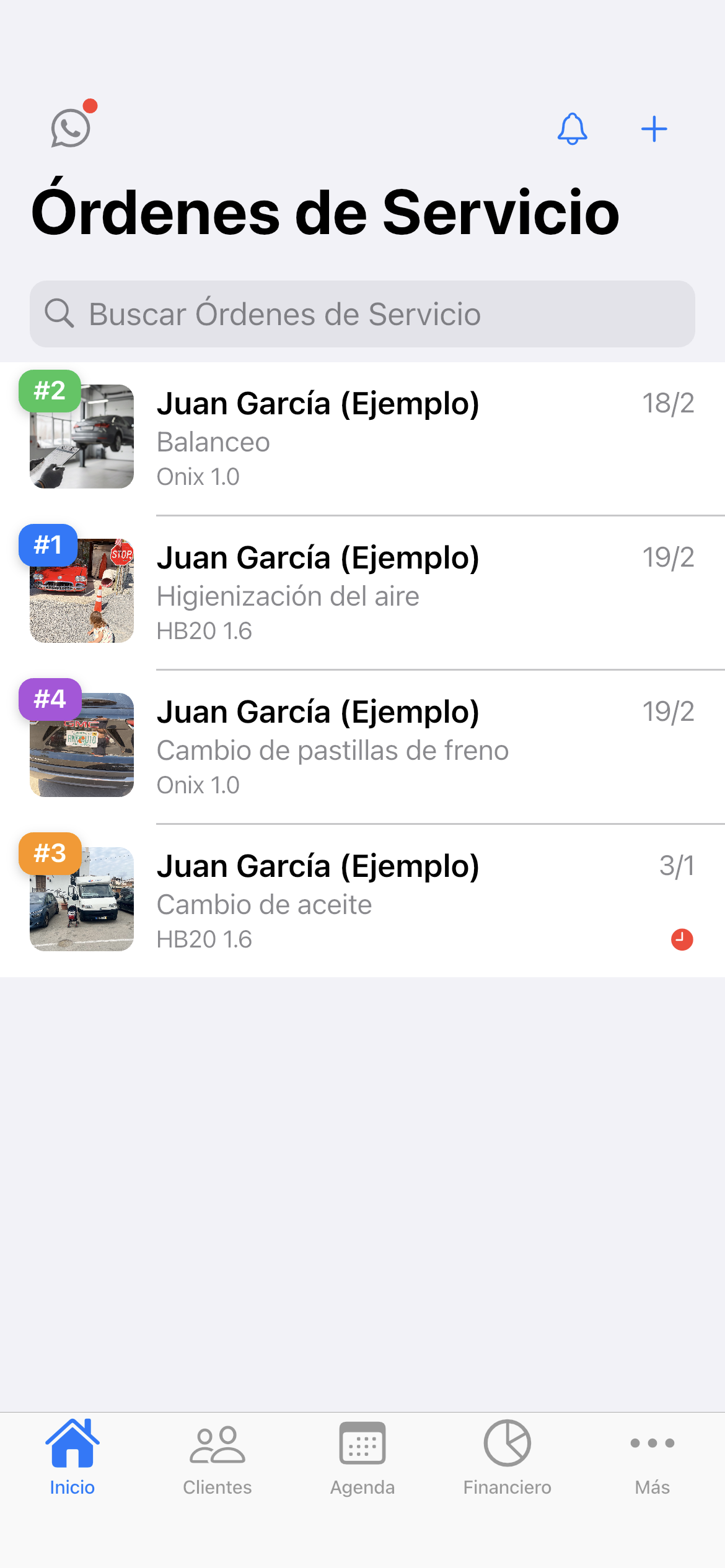Open notifications via the bell icon

(x=572, y=129)
